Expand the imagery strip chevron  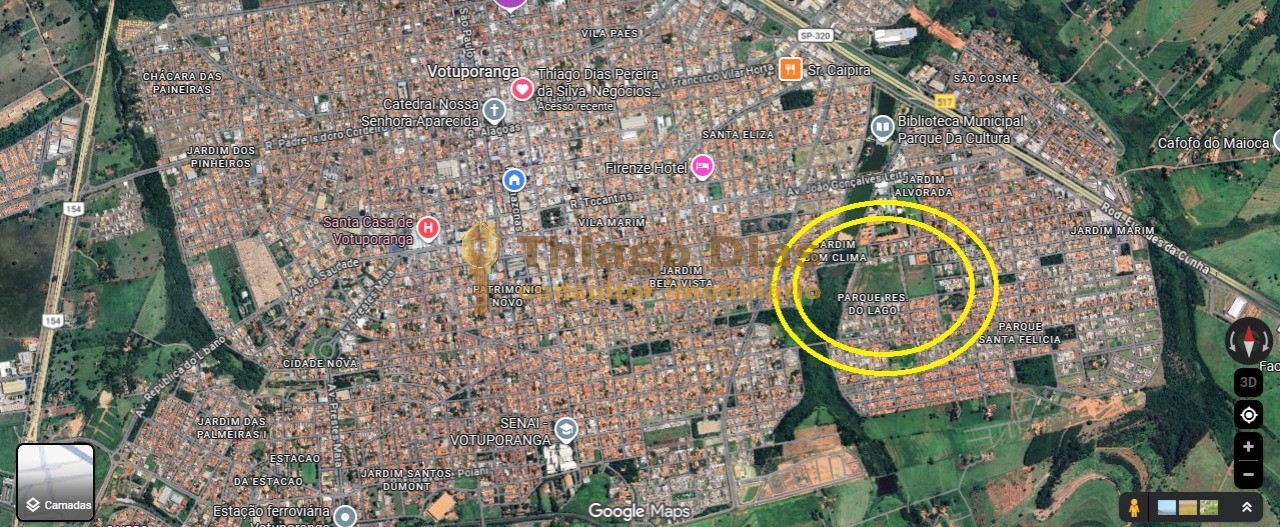click(1246, 507)
